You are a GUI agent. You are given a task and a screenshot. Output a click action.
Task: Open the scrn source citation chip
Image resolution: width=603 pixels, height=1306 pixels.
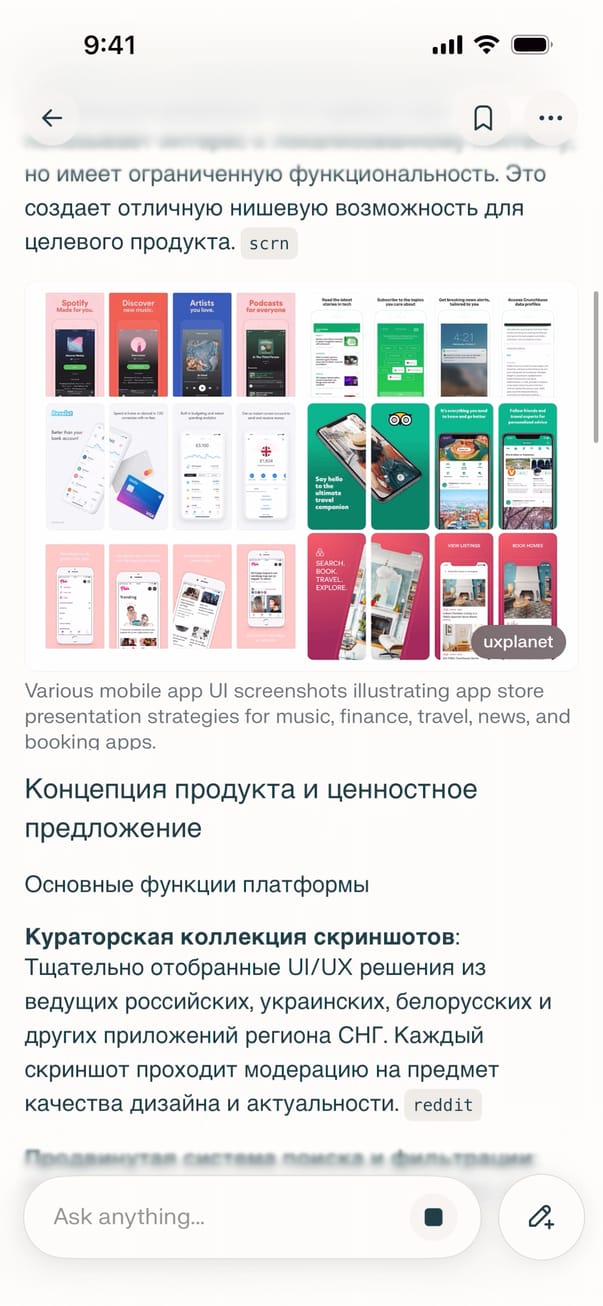click(x=270, y=243)
